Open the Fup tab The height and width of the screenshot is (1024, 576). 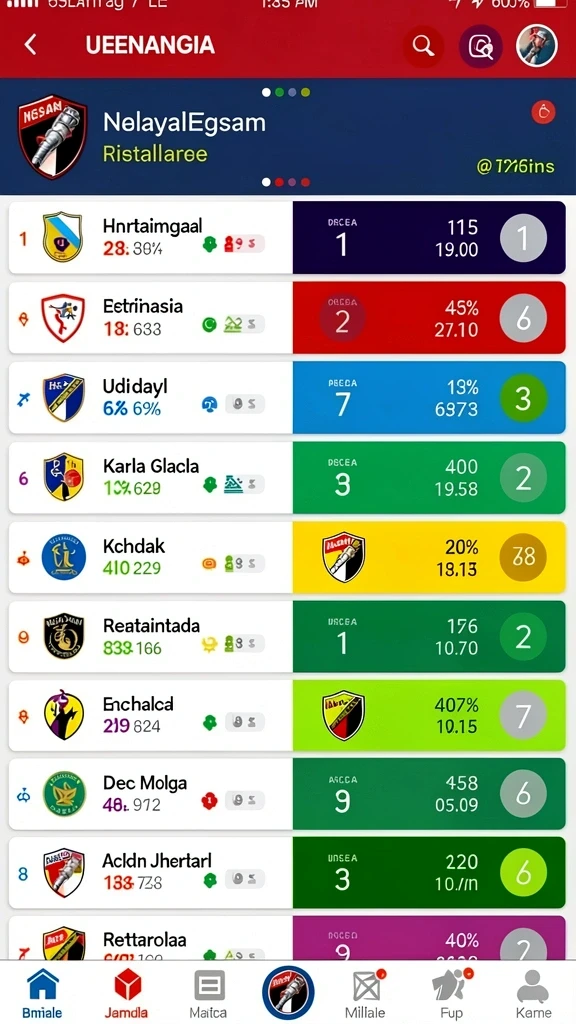pos(451,993)
